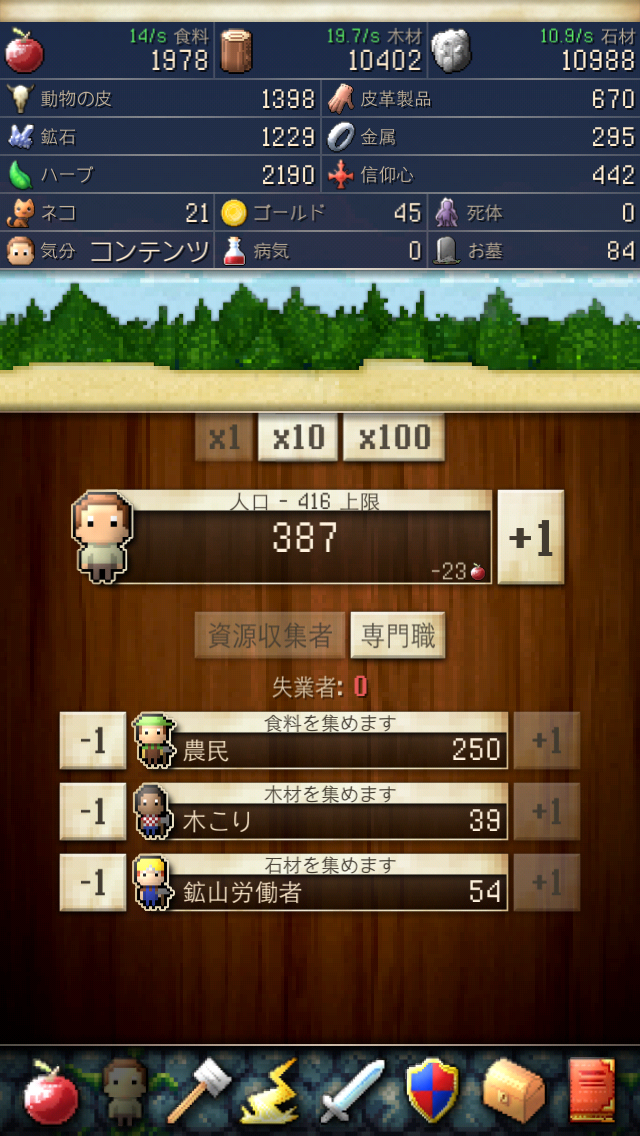This screenshot has width=640, height=1136.
Task: Open the treasure chest tab
Action: tap(512, 1090)
